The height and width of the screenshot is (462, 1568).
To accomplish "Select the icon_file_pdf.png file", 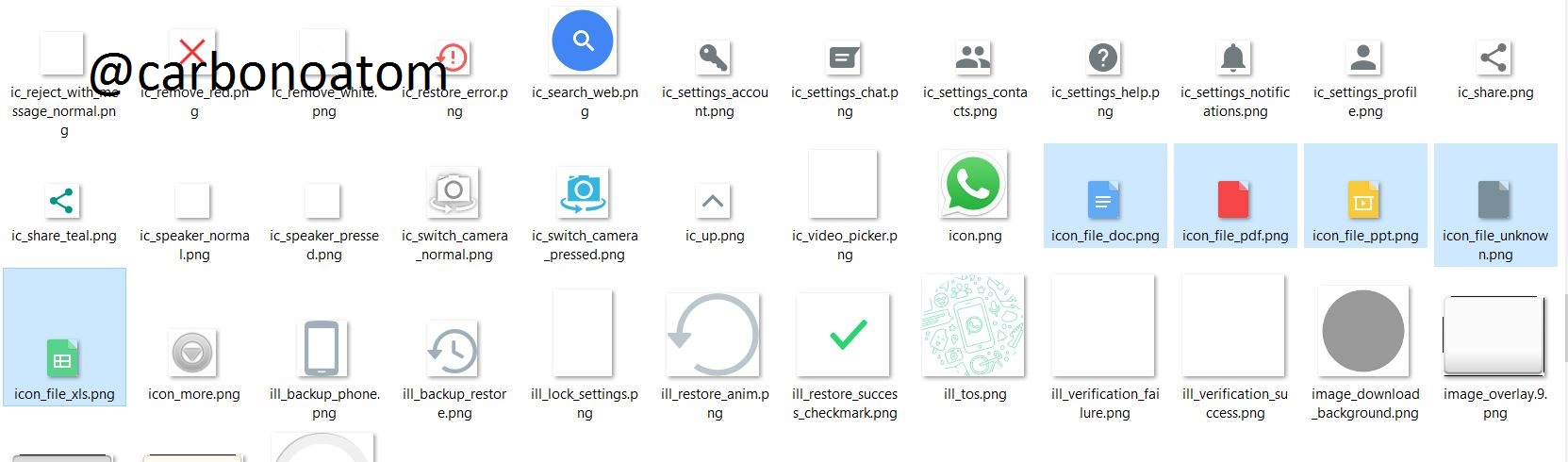I will pyautogui.click(x=1234, y=200).
